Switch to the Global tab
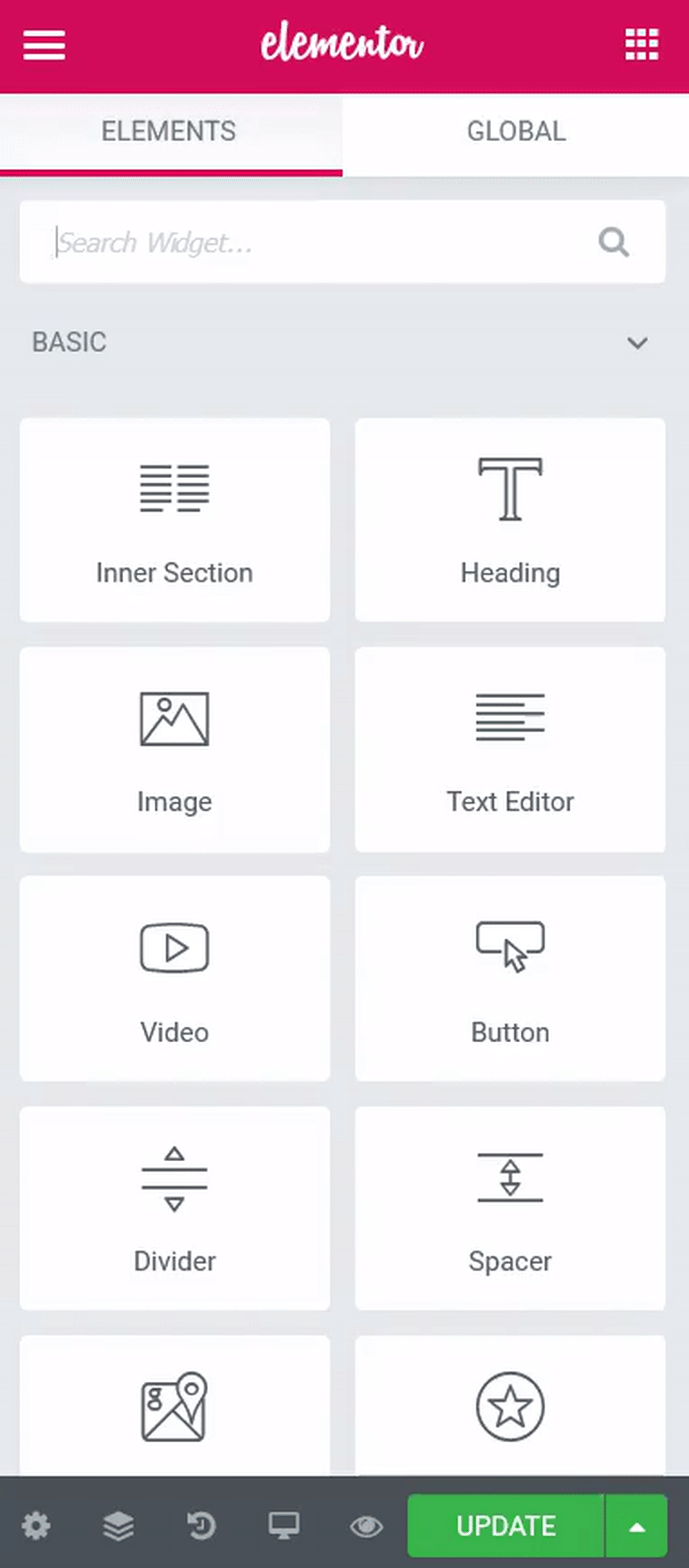 point(516,132)
